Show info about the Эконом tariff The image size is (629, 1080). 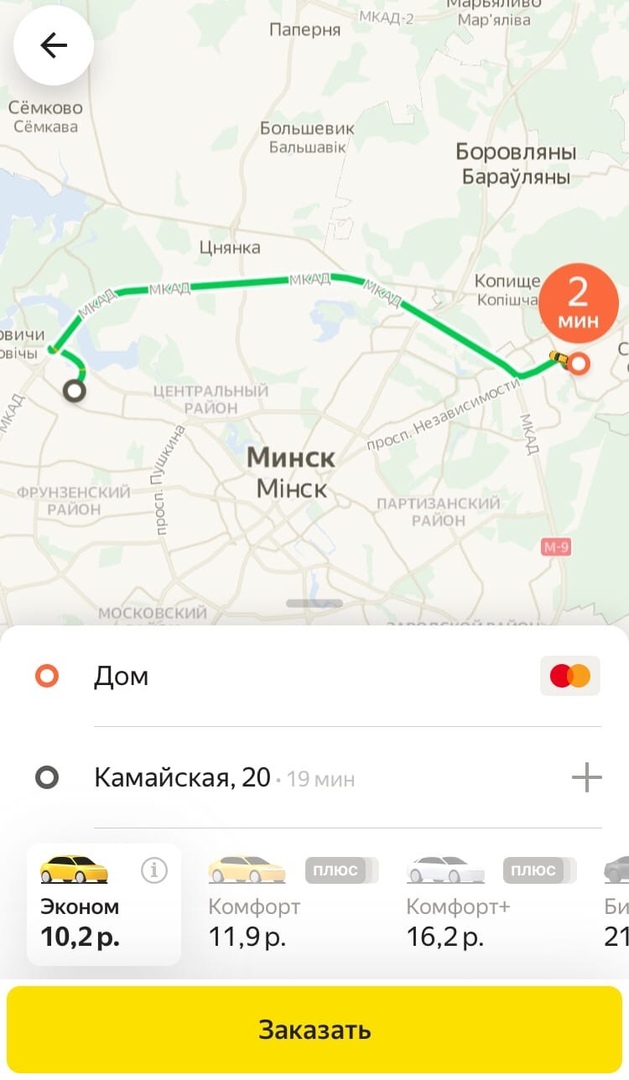154,870
